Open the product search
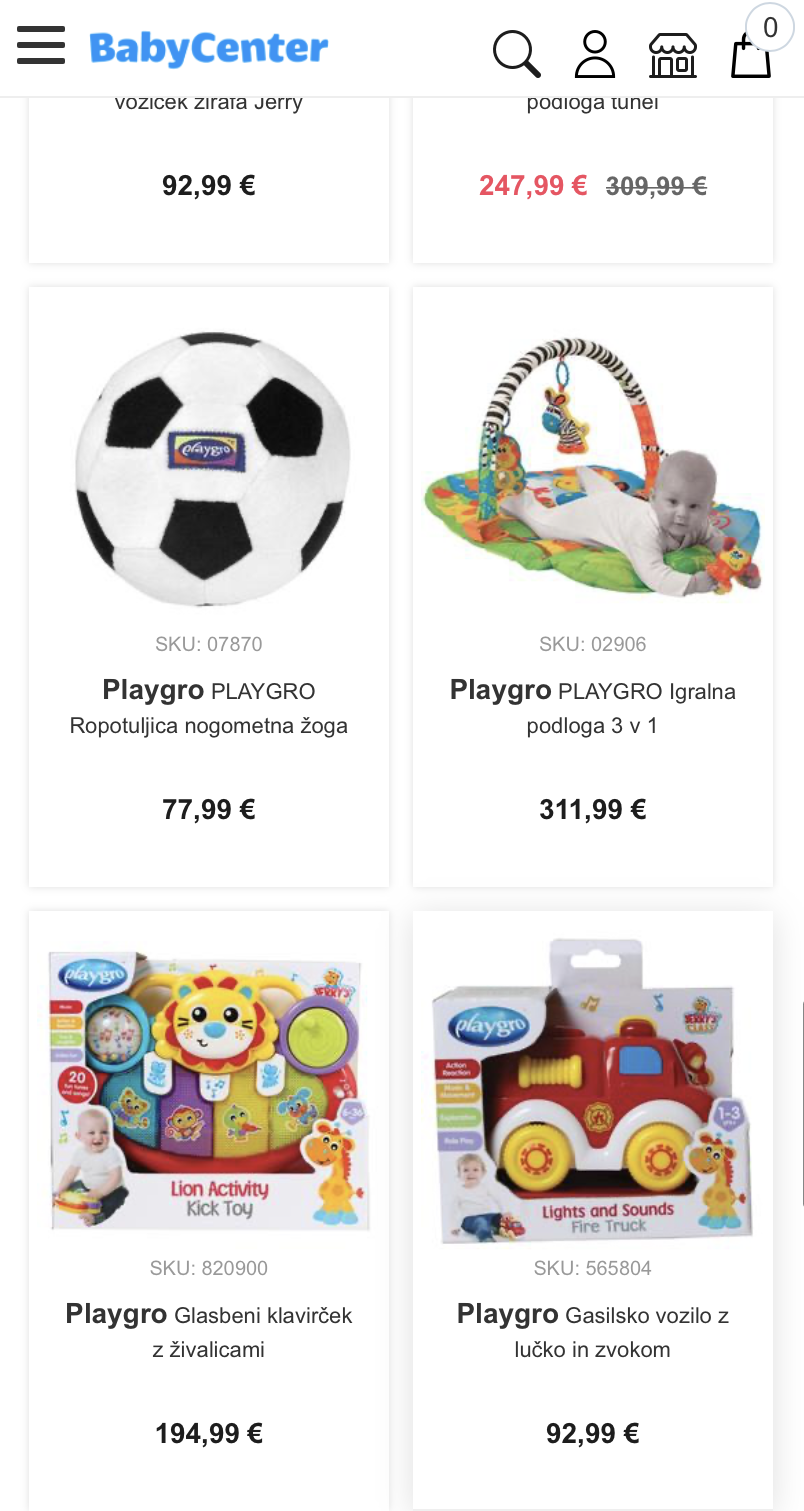 coord(516,53)
